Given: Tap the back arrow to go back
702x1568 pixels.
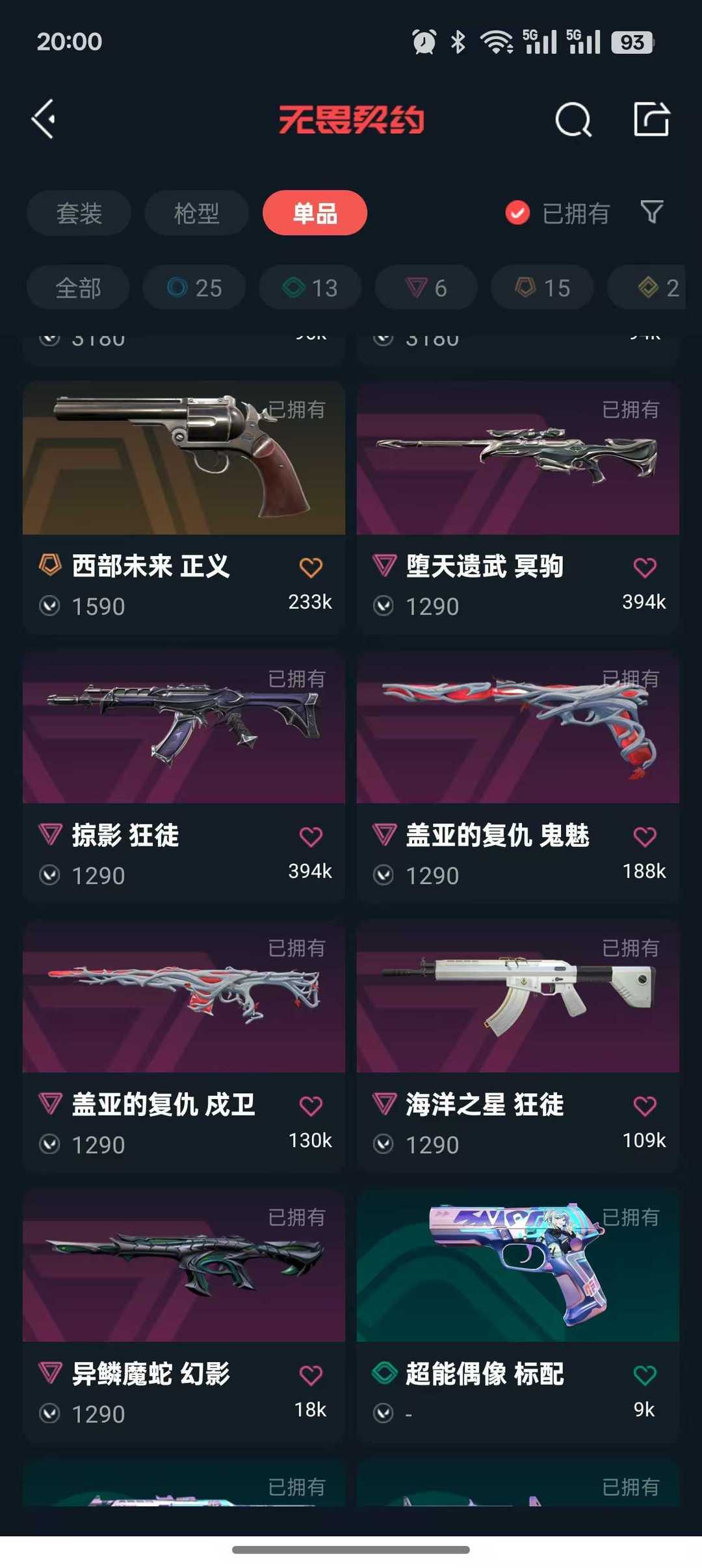Looking at the screenshot, I should (43, 120).
